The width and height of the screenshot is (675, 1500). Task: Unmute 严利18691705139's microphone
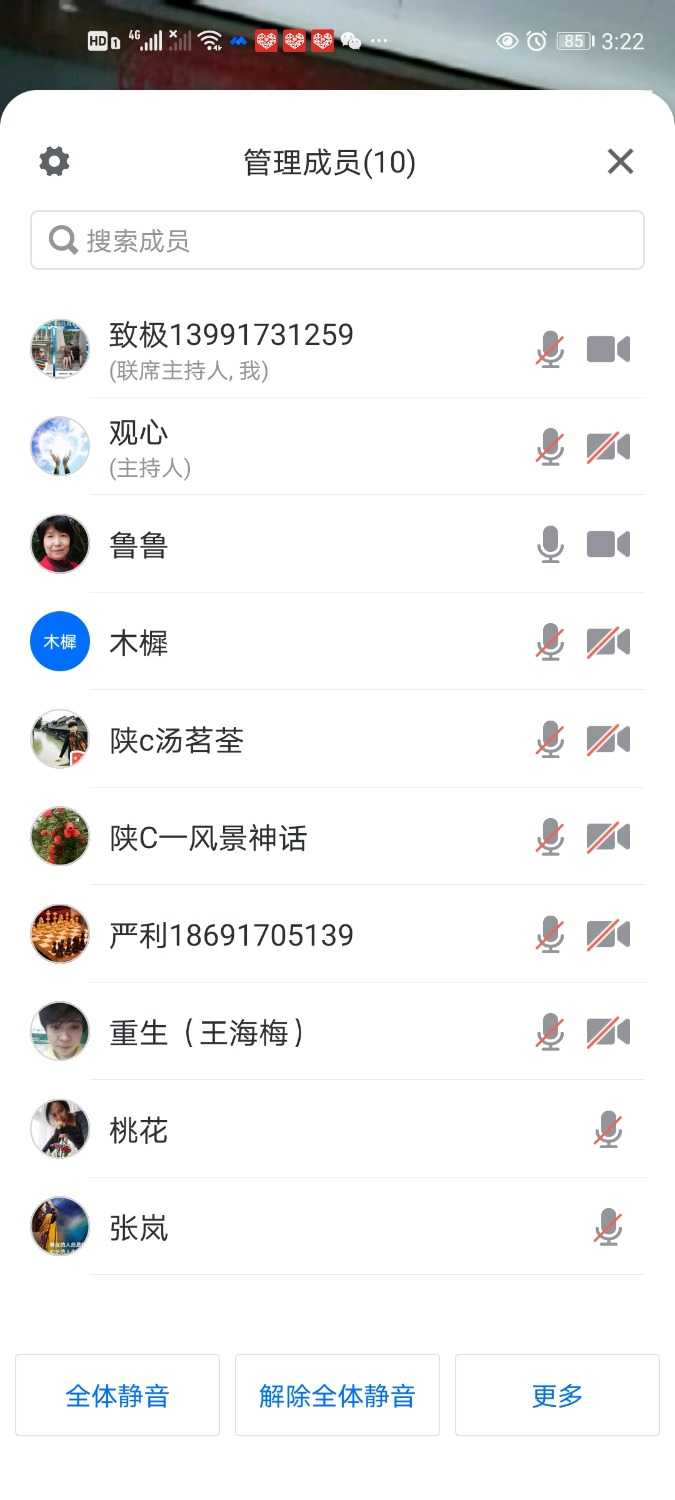click(550, 935)
